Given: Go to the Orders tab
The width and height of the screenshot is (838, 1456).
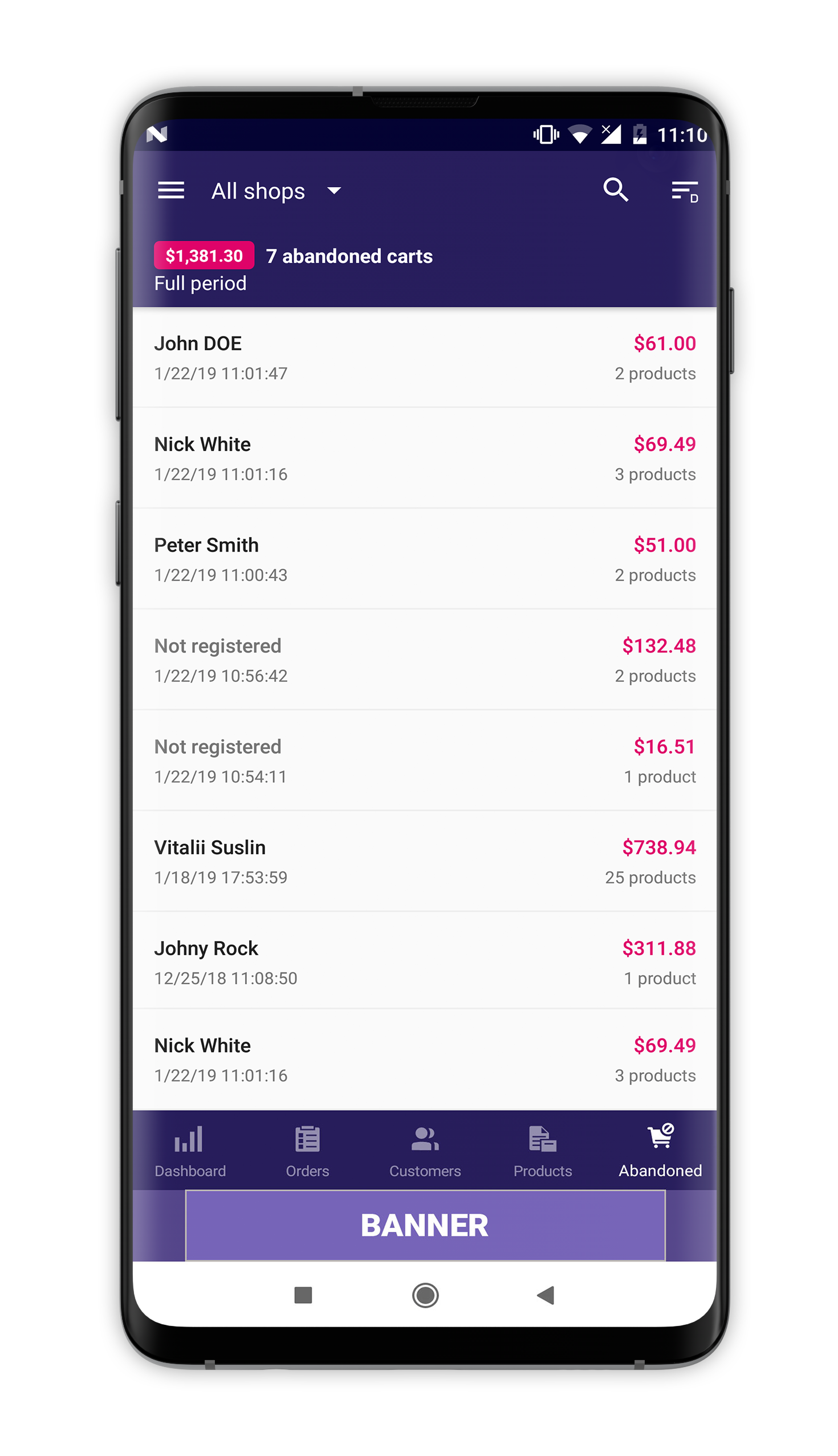Looking at the screenshot, I should (307, 1150).
